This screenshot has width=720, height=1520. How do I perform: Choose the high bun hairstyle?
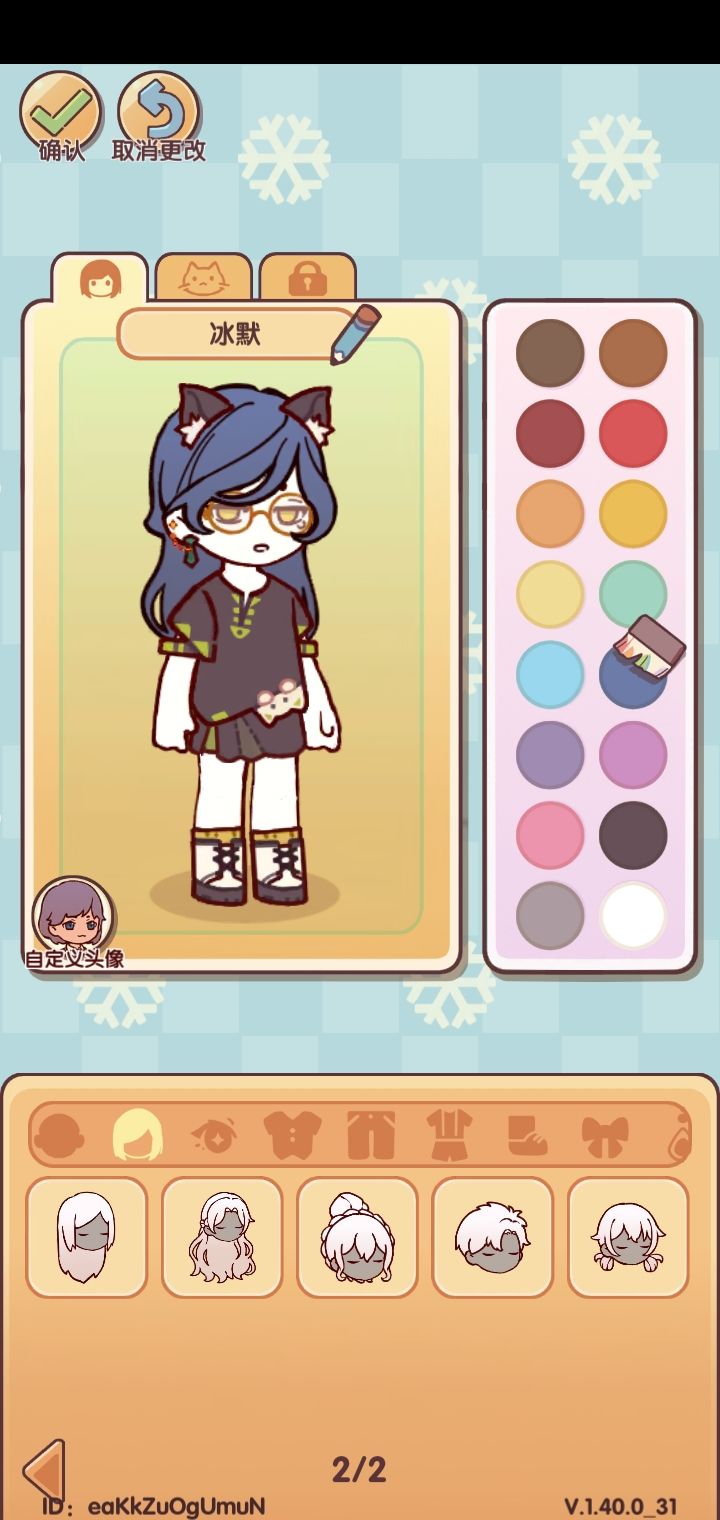pos(357,1237)
